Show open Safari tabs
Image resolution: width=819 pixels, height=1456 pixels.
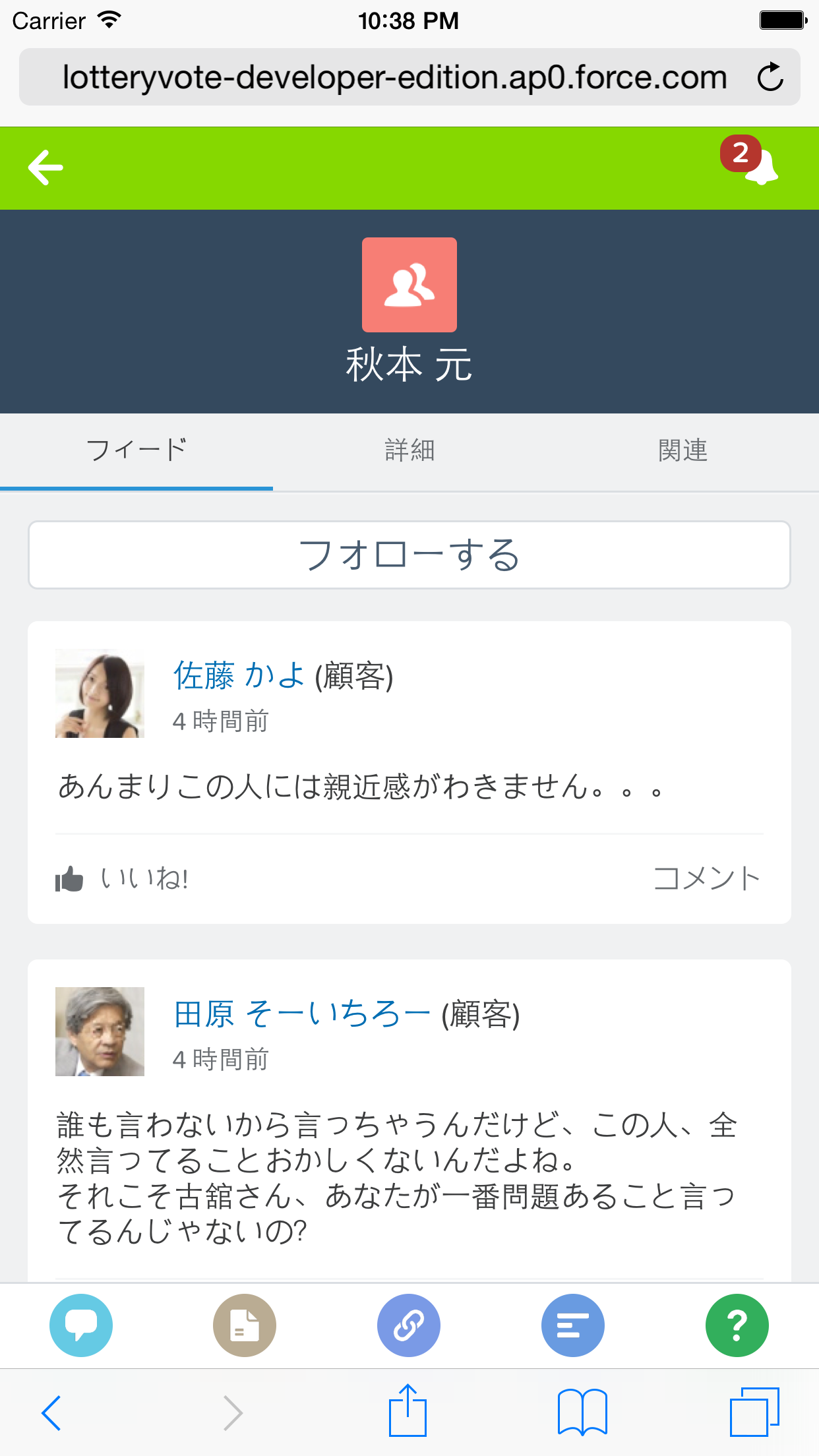tap(754, 1412)
